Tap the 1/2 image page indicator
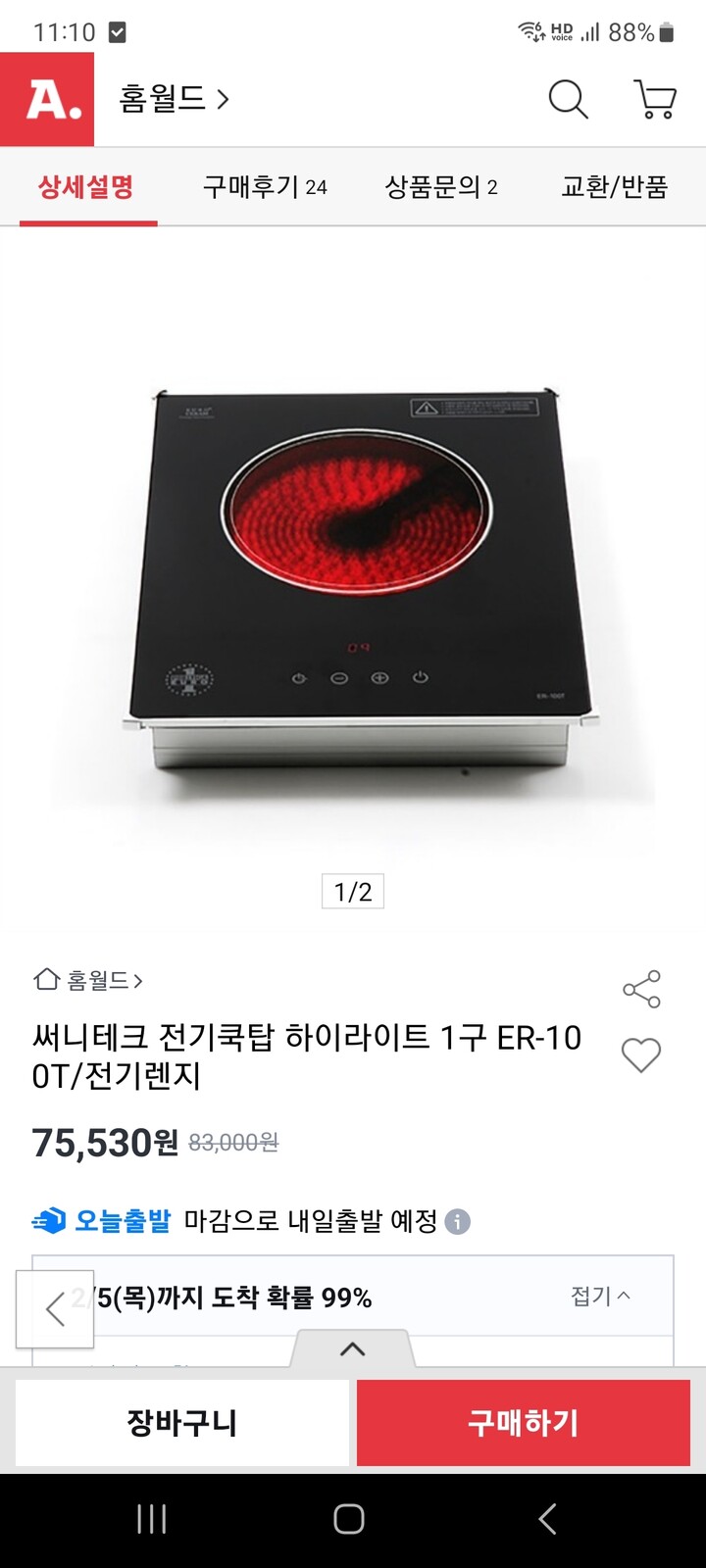Screen dimensions: 706x1568 [353, 892]
